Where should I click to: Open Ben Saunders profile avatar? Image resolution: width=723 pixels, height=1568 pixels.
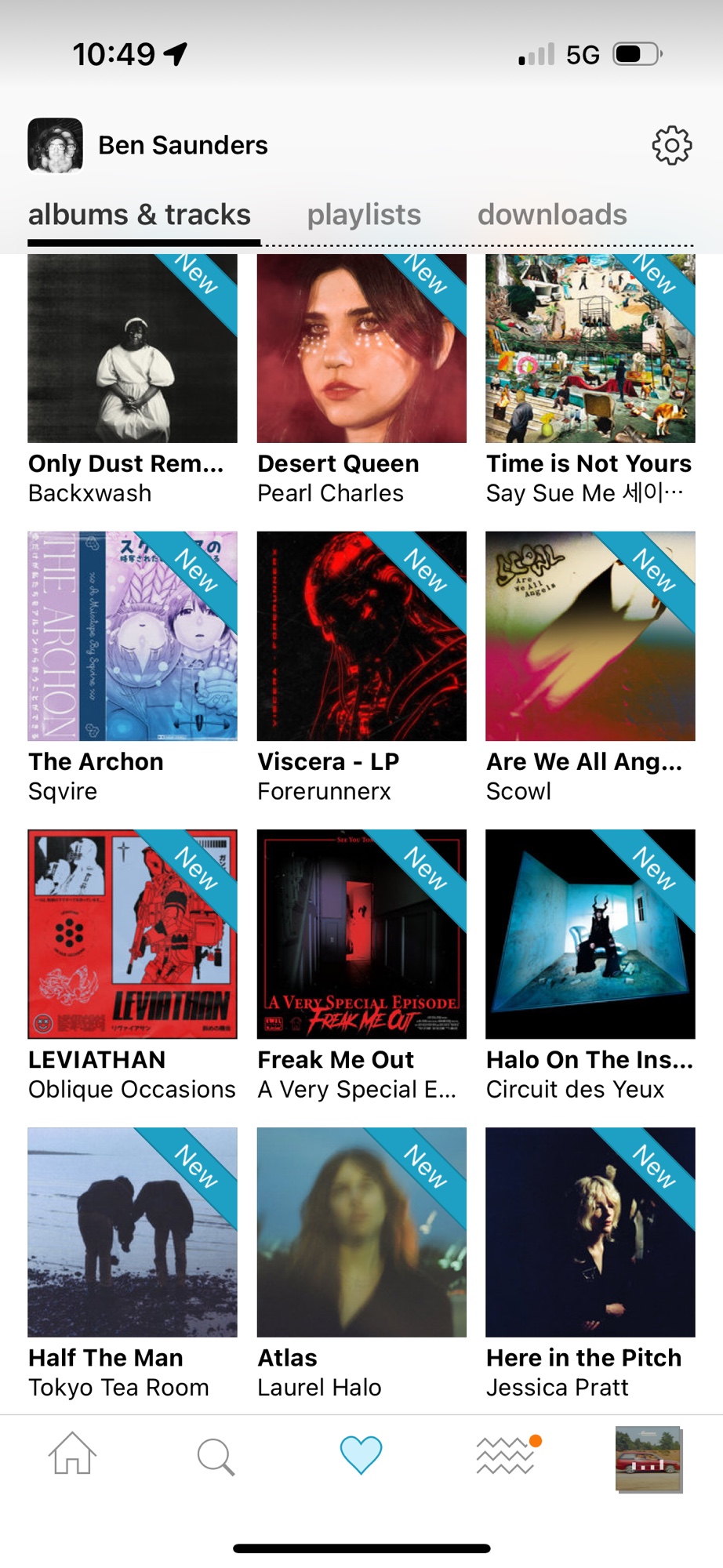(x=55, y=145)
